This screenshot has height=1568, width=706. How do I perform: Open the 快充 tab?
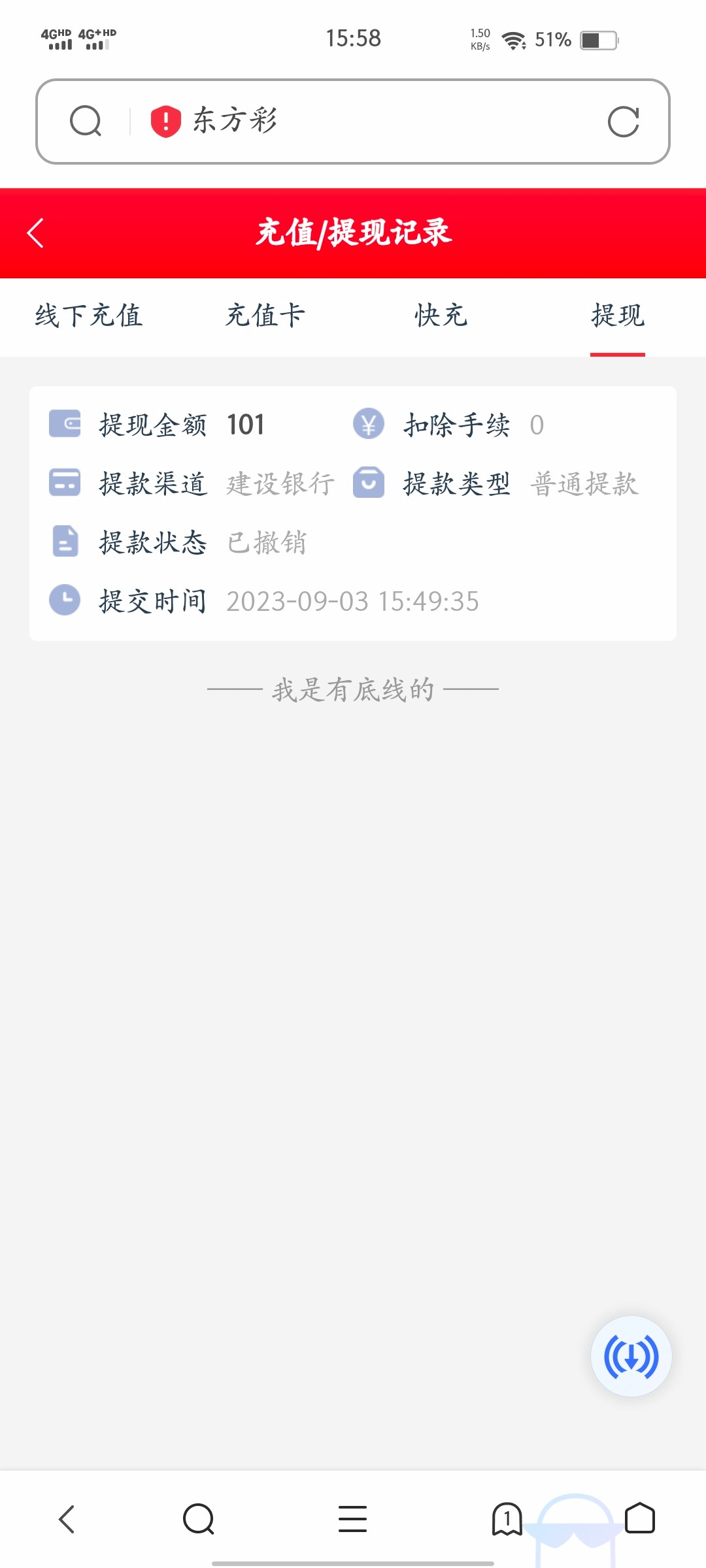[441, 316]
